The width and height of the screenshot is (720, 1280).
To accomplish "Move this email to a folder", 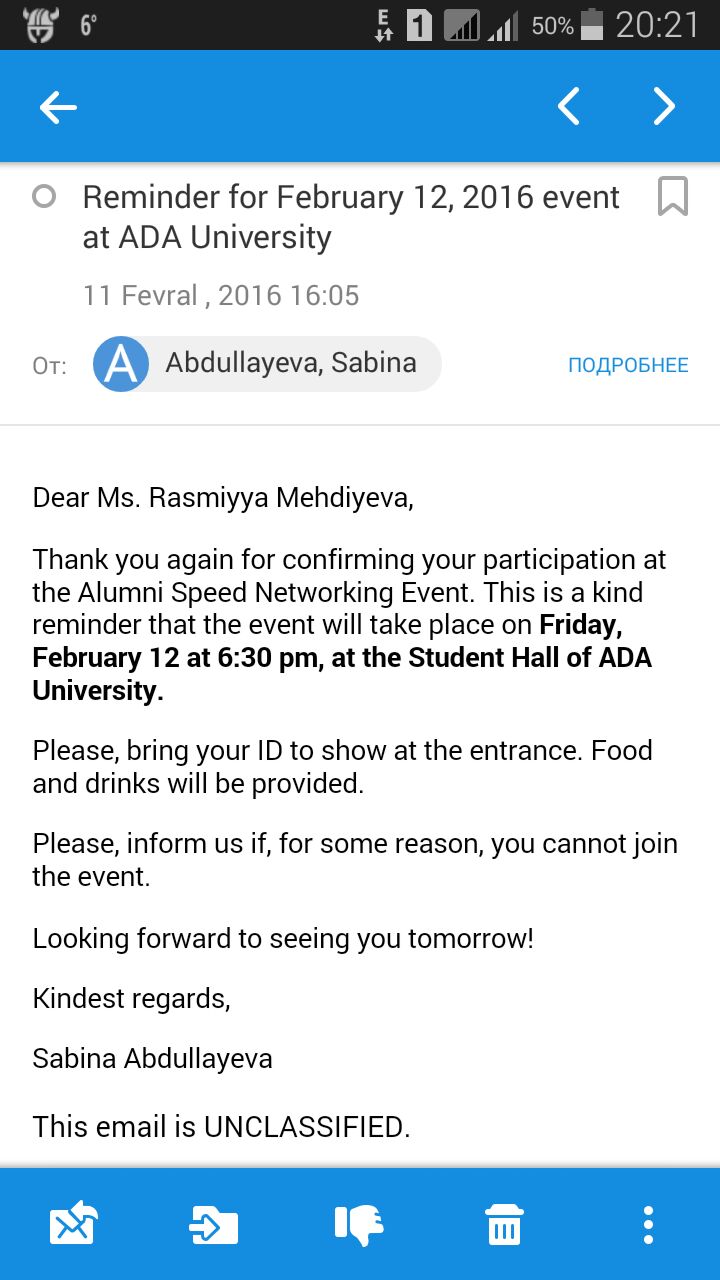I will (214, 1224).
